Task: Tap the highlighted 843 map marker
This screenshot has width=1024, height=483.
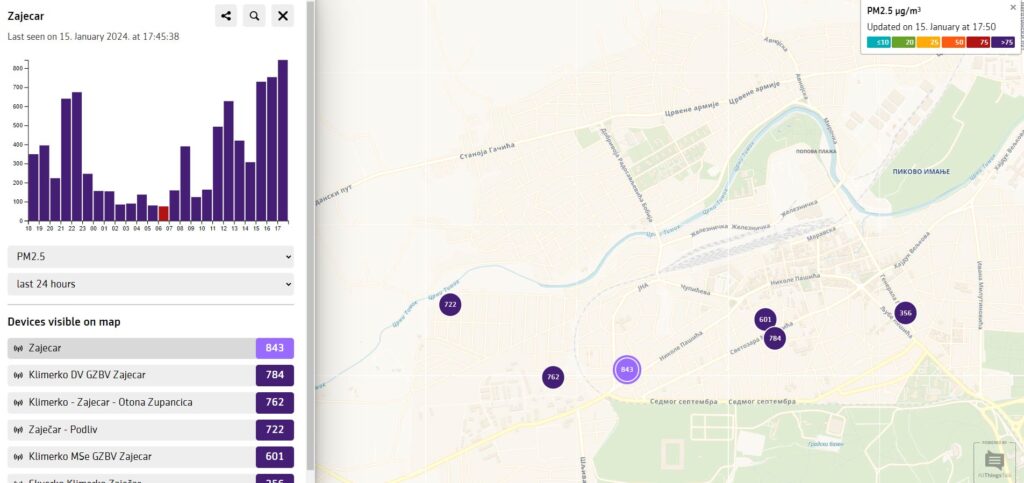Action: tap(627, 369)
